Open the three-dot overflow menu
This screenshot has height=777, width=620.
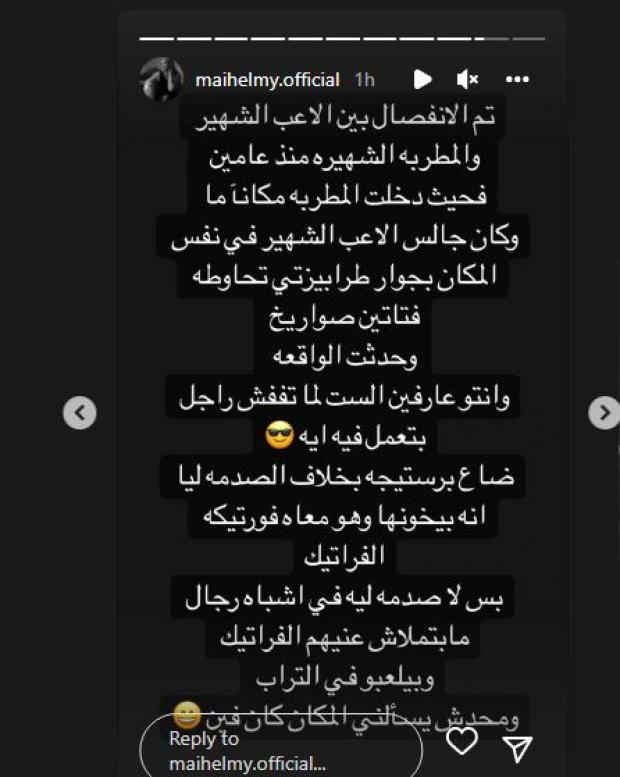(x=517, y=79)
